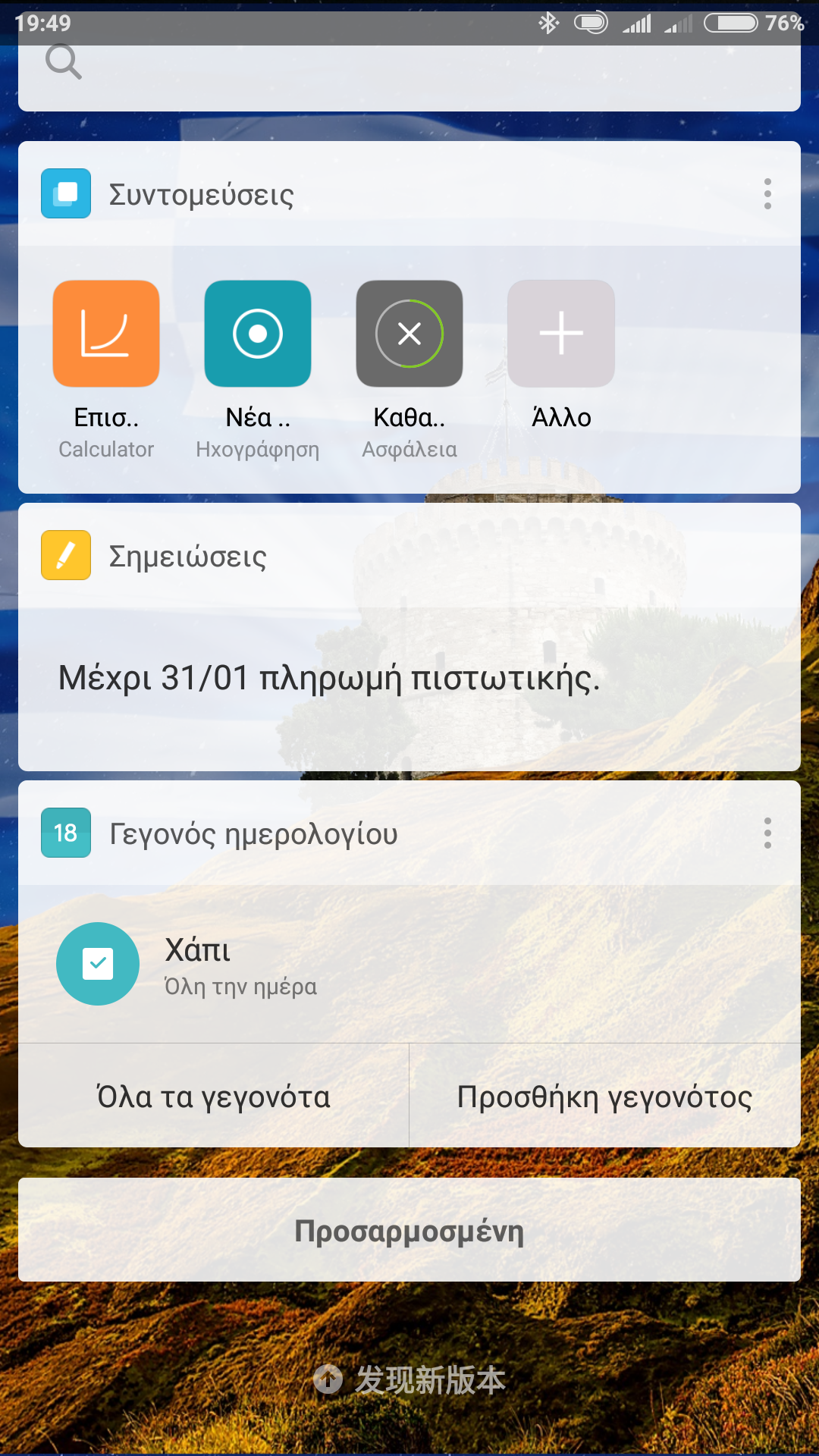Tap the search field at the top
This screenshot has width=819, height=1456.
[409, 72]
